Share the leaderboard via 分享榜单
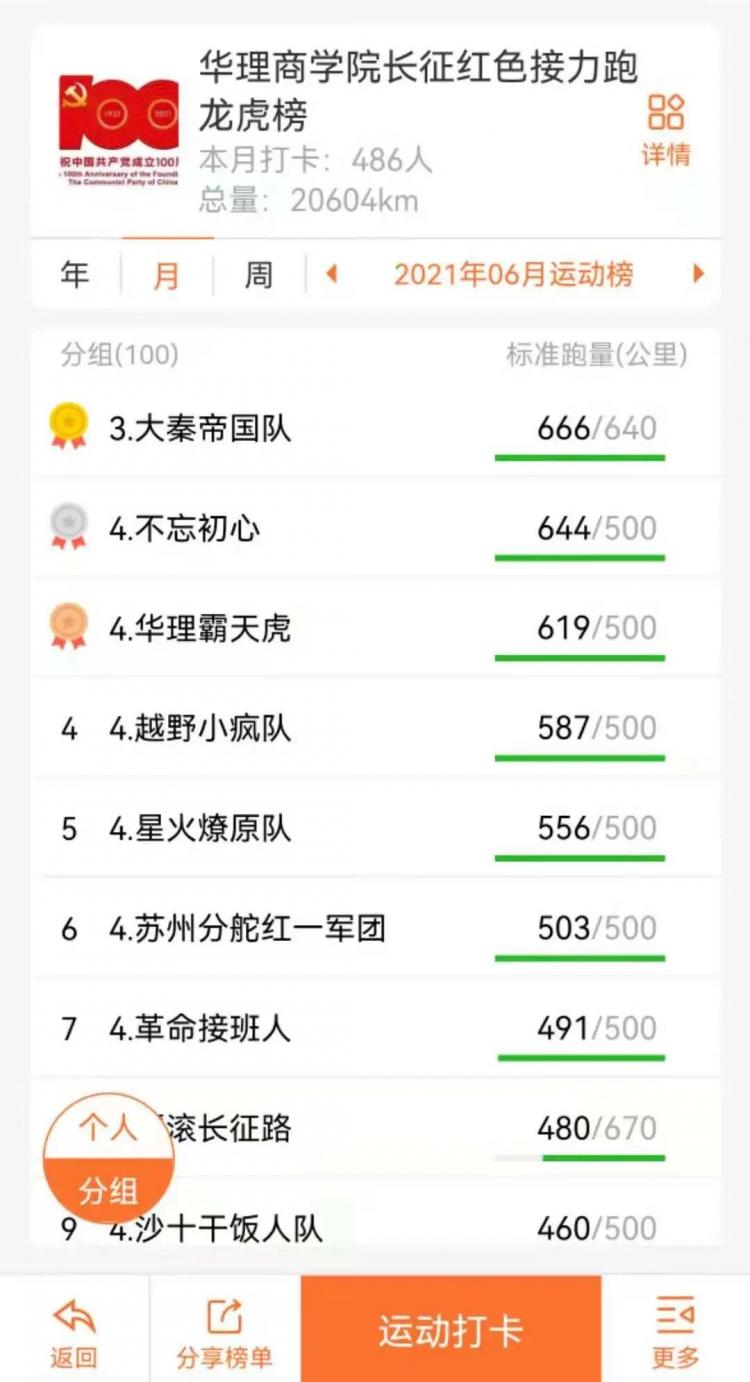The image size is (750, 1382). (224, 1332)
